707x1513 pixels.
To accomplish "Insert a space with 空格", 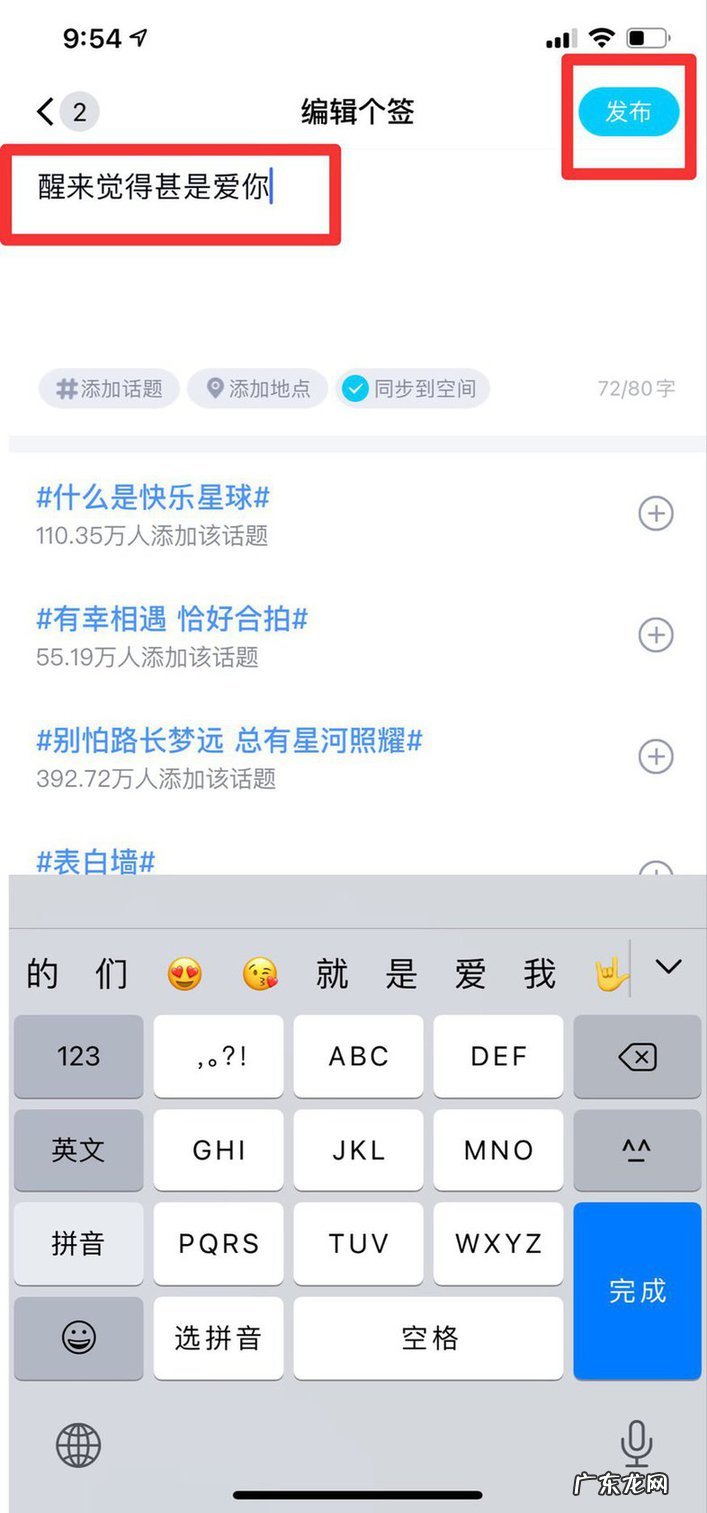I will [x=429, y=1338].
